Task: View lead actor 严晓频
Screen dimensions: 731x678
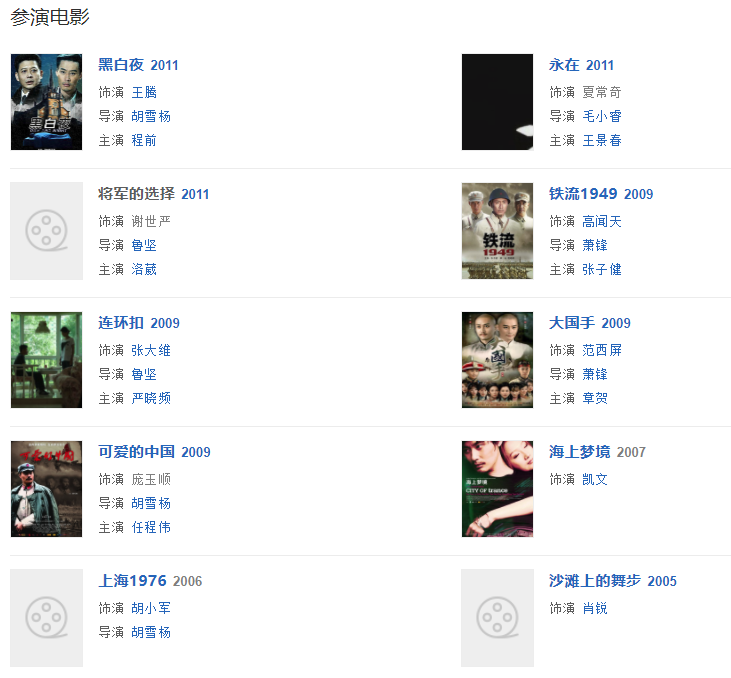Action: point(151,398)
